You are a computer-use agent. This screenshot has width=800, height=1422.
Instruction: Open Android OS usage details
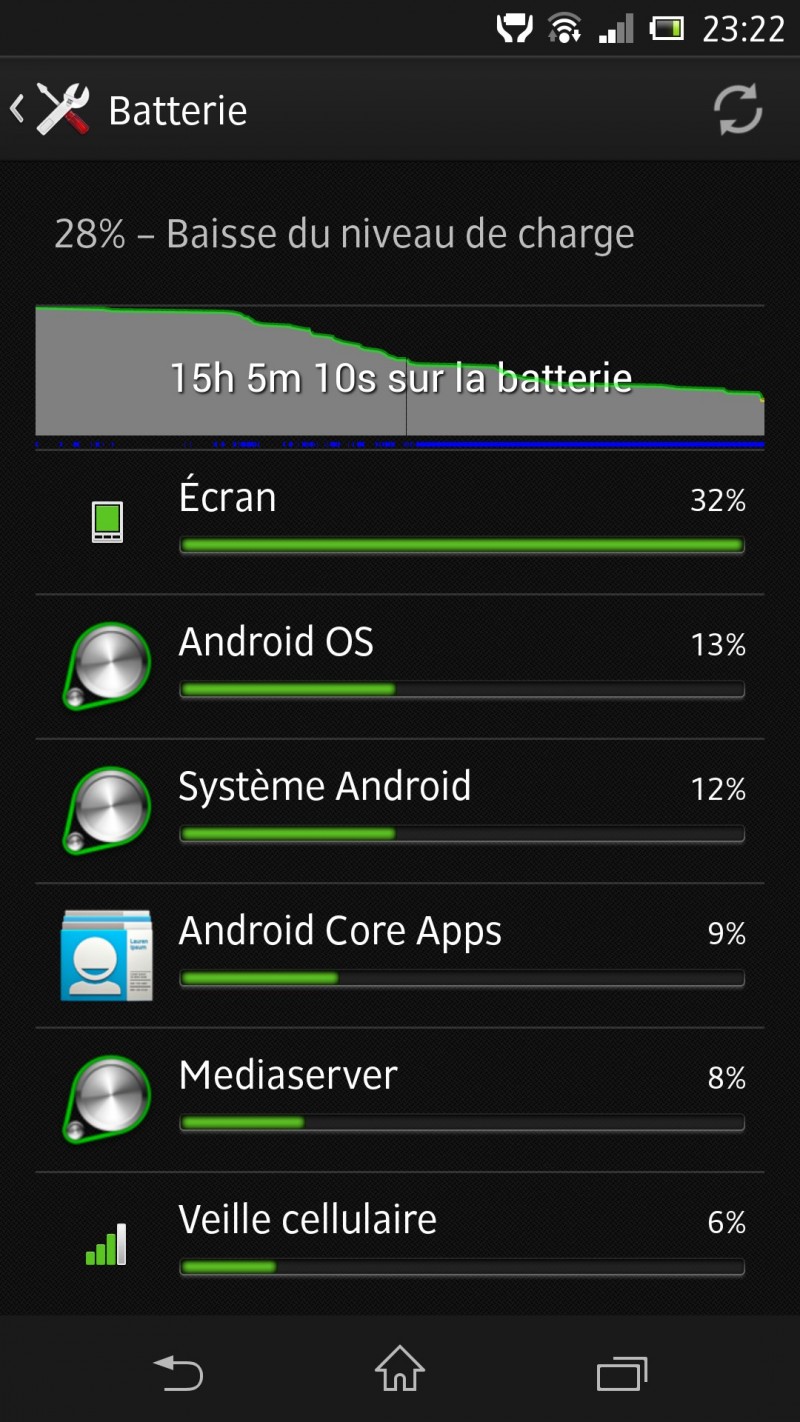400,666
